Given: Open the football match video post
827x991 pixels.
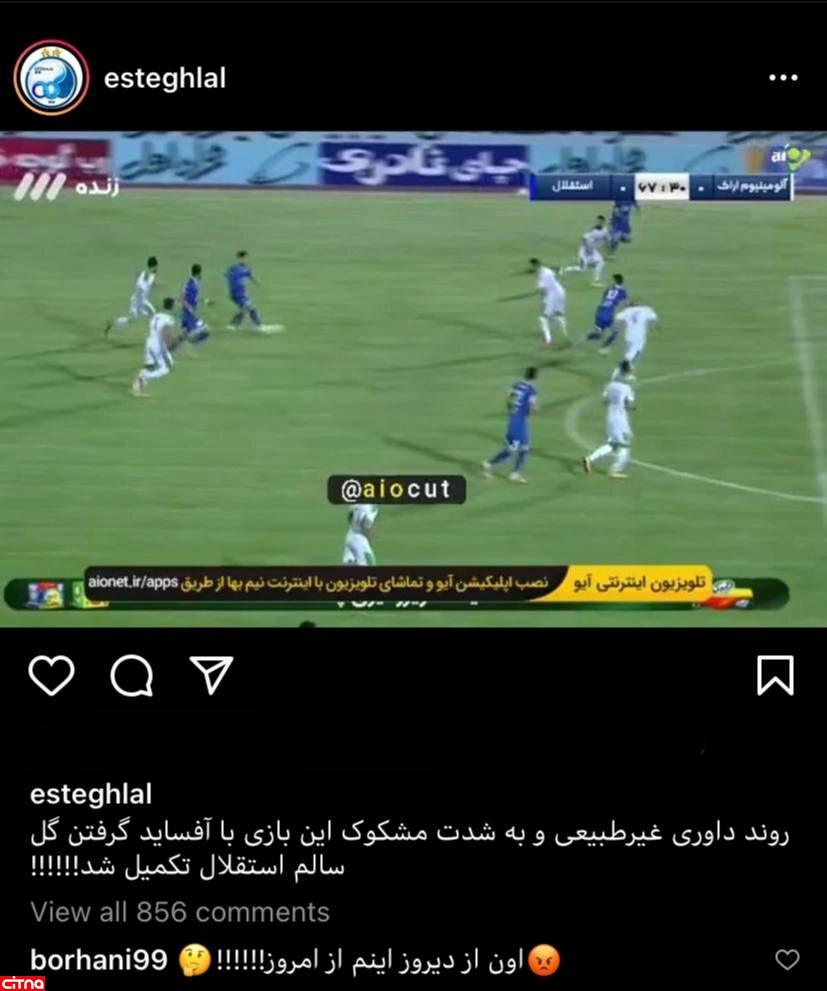Looking at the screenshot, I should click(x=413, y=380).
